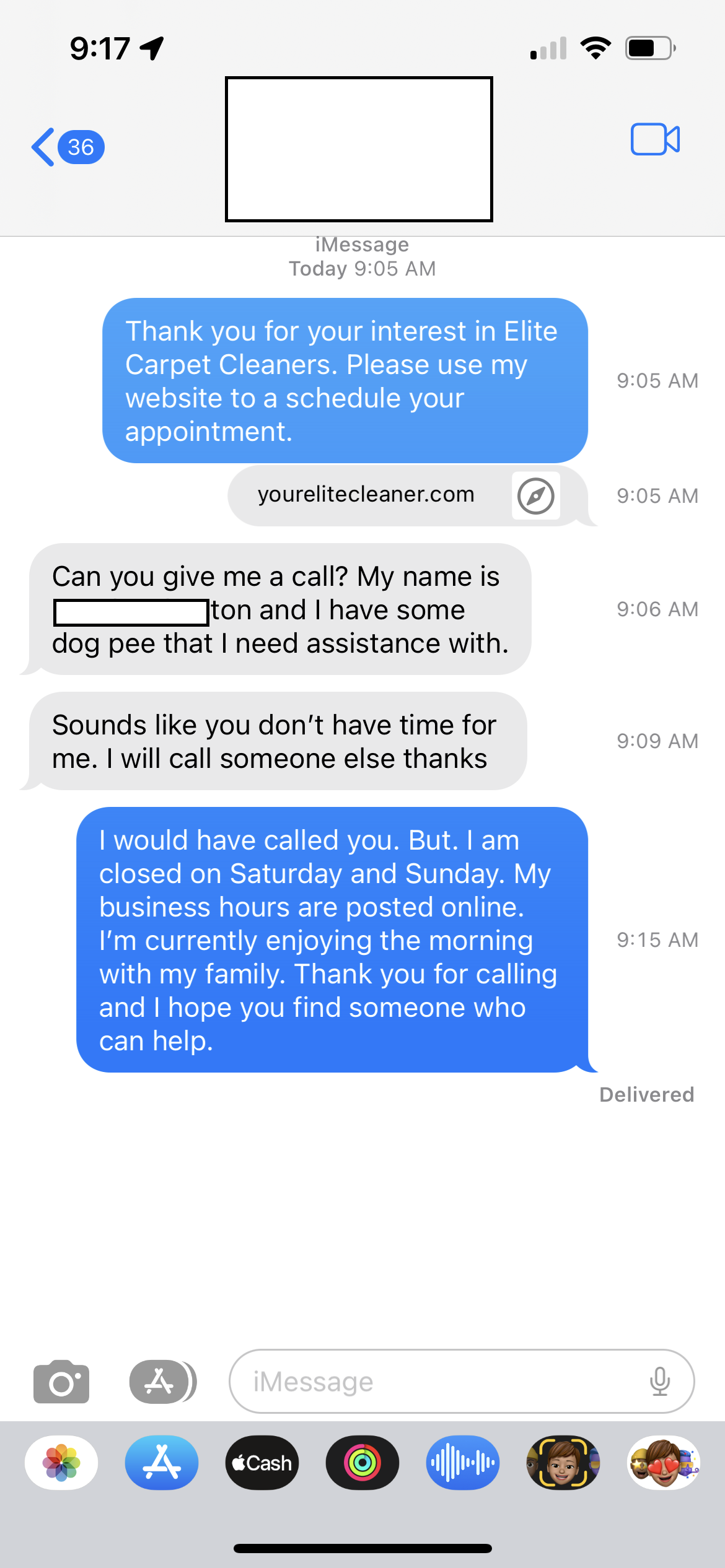Go back to the messages list
This screenshot has height=1568, width=725.
pyautogui.click(x=66, y=147)
